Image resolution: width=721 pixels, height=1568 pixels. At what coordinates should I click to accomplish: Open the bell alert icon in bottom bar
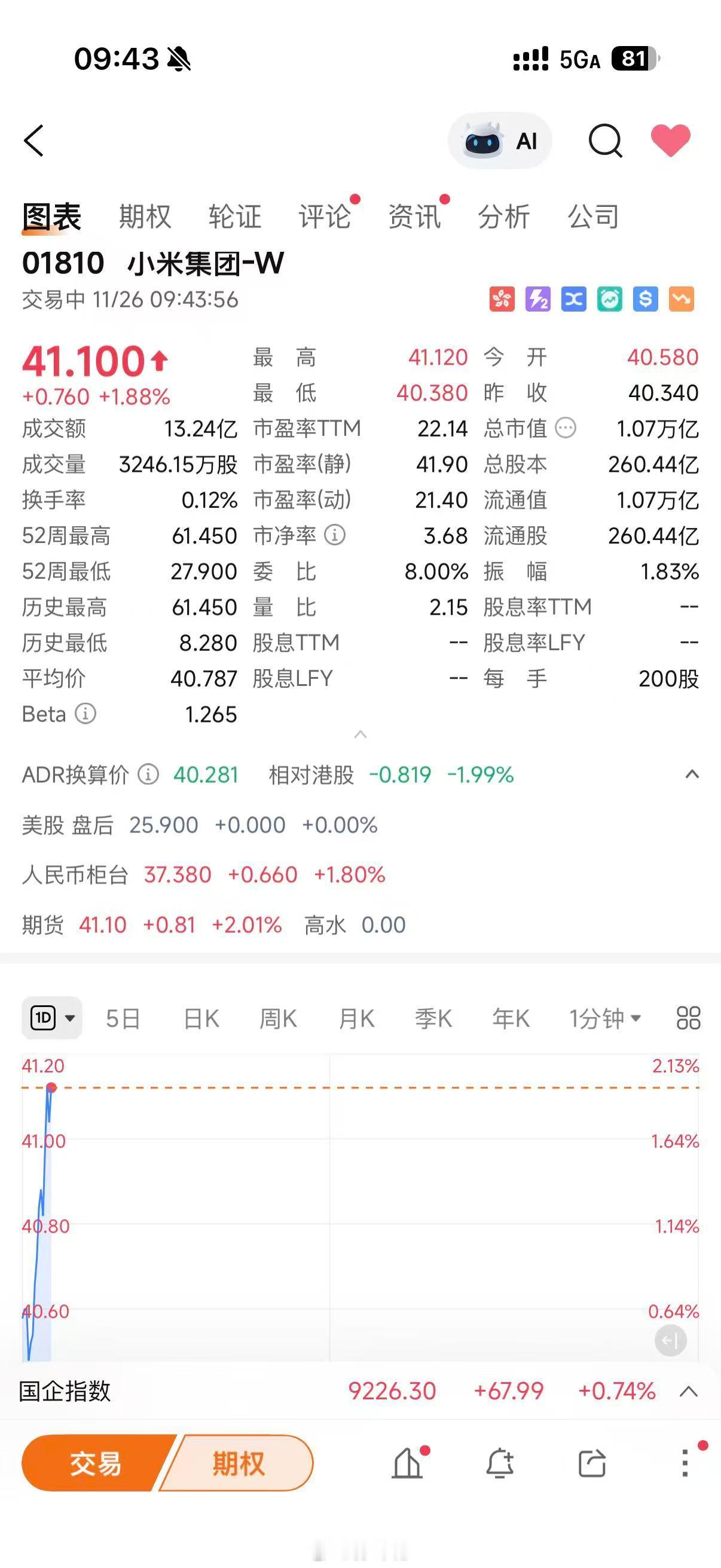(x=500, y=1463)
